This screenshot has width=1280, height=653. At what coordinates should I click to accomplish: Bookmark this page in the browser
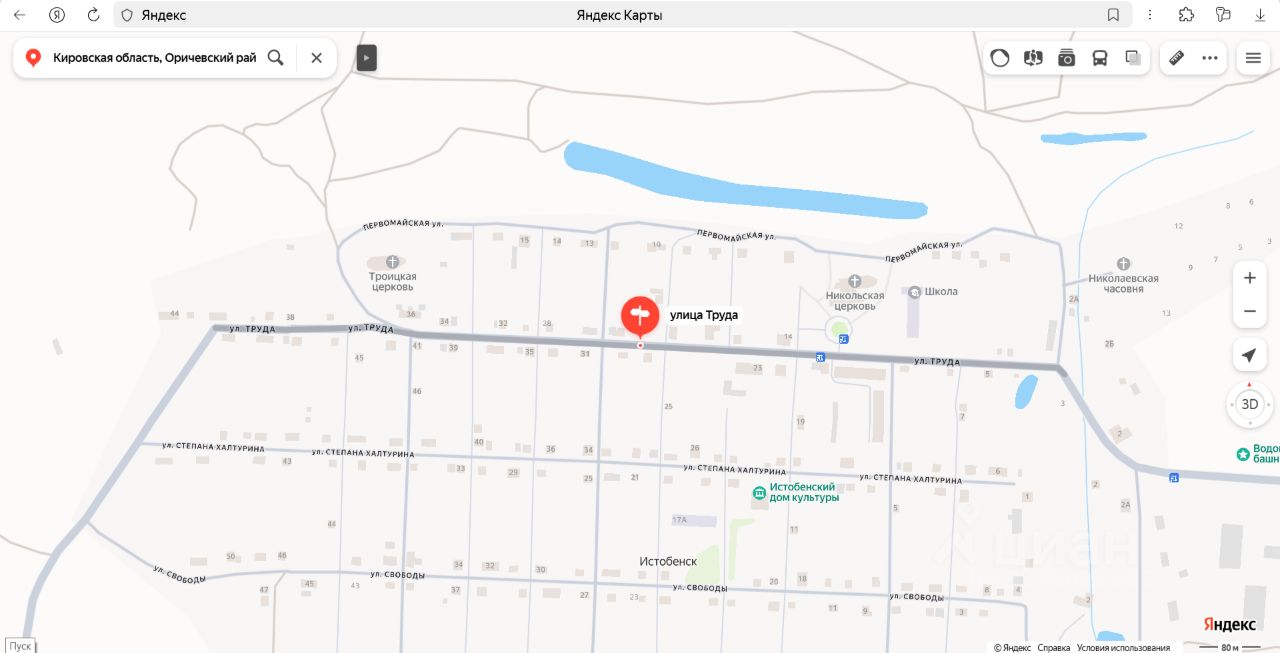click(x=1113, y=15)
